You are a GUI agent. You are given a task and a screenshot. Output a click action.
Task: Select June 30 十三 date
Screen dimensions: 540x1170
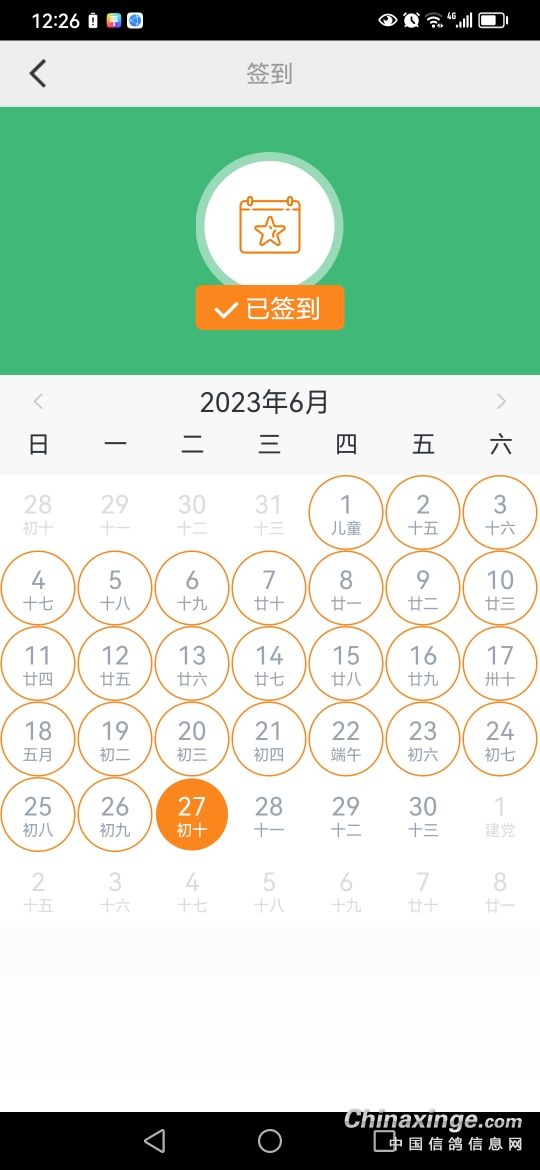coord(423,815)
